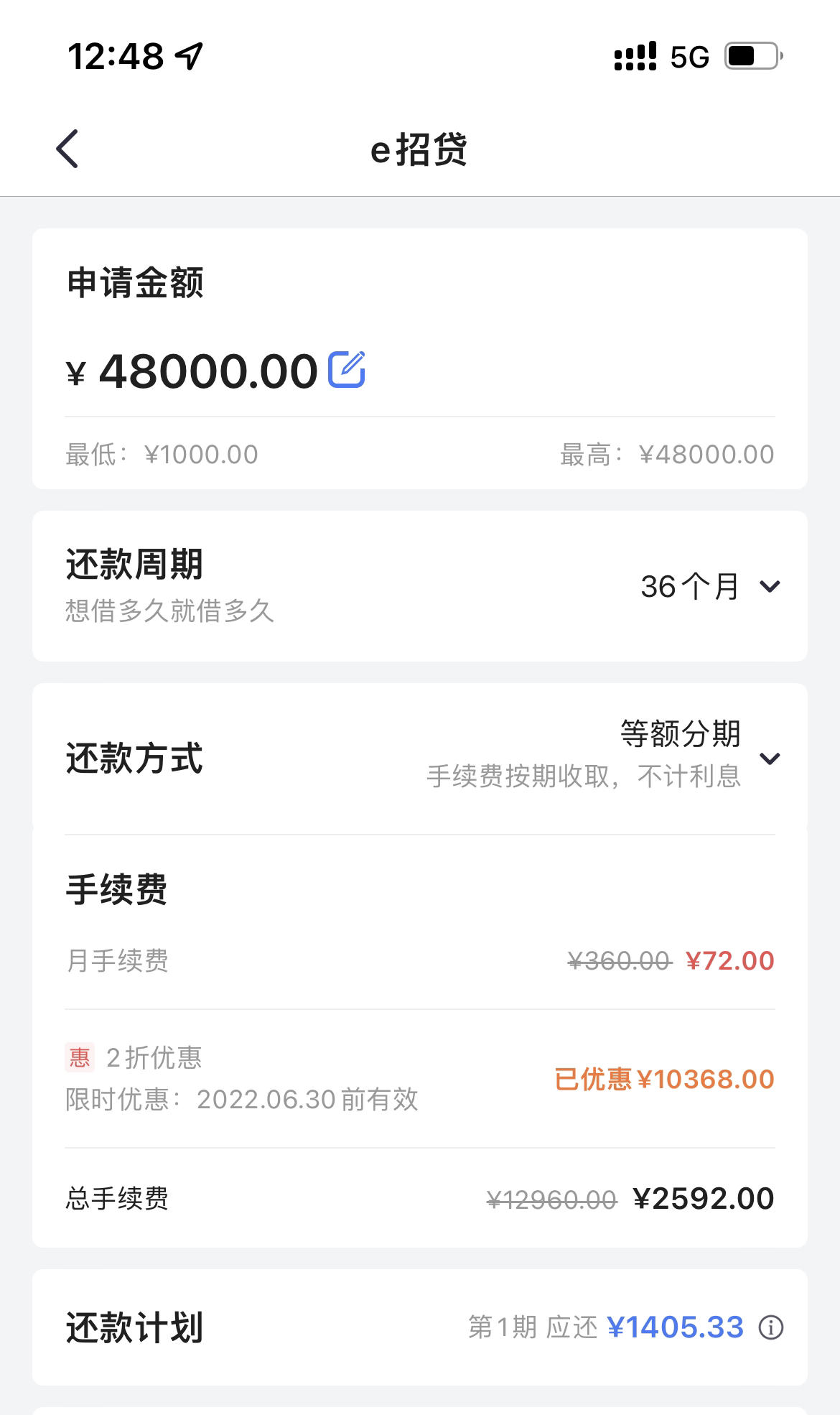840x1415 pixels.
Task: Expand the 等额分期 repayment method selector
Action: click(770, 758)
